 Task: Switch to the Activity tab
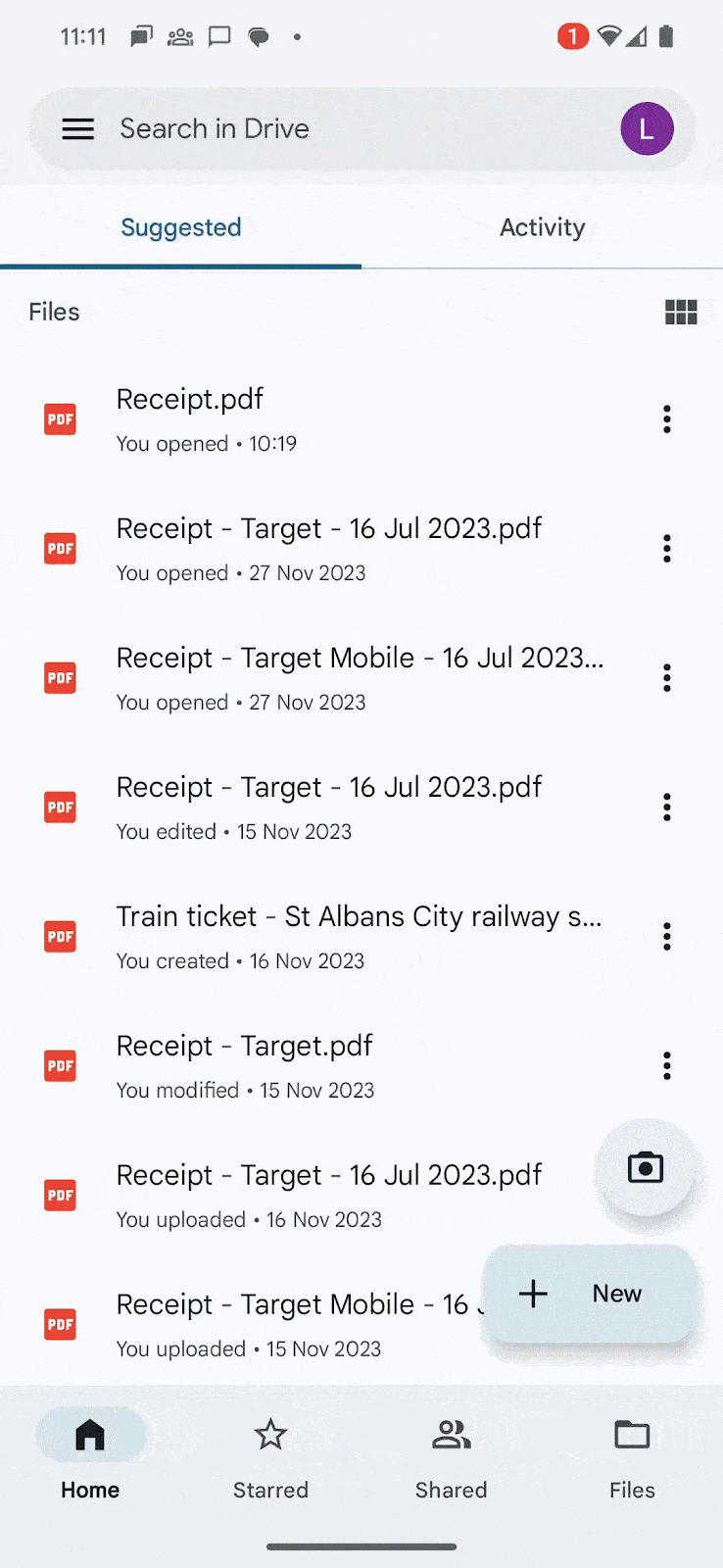pyautogui.click(x=542, y=228)
